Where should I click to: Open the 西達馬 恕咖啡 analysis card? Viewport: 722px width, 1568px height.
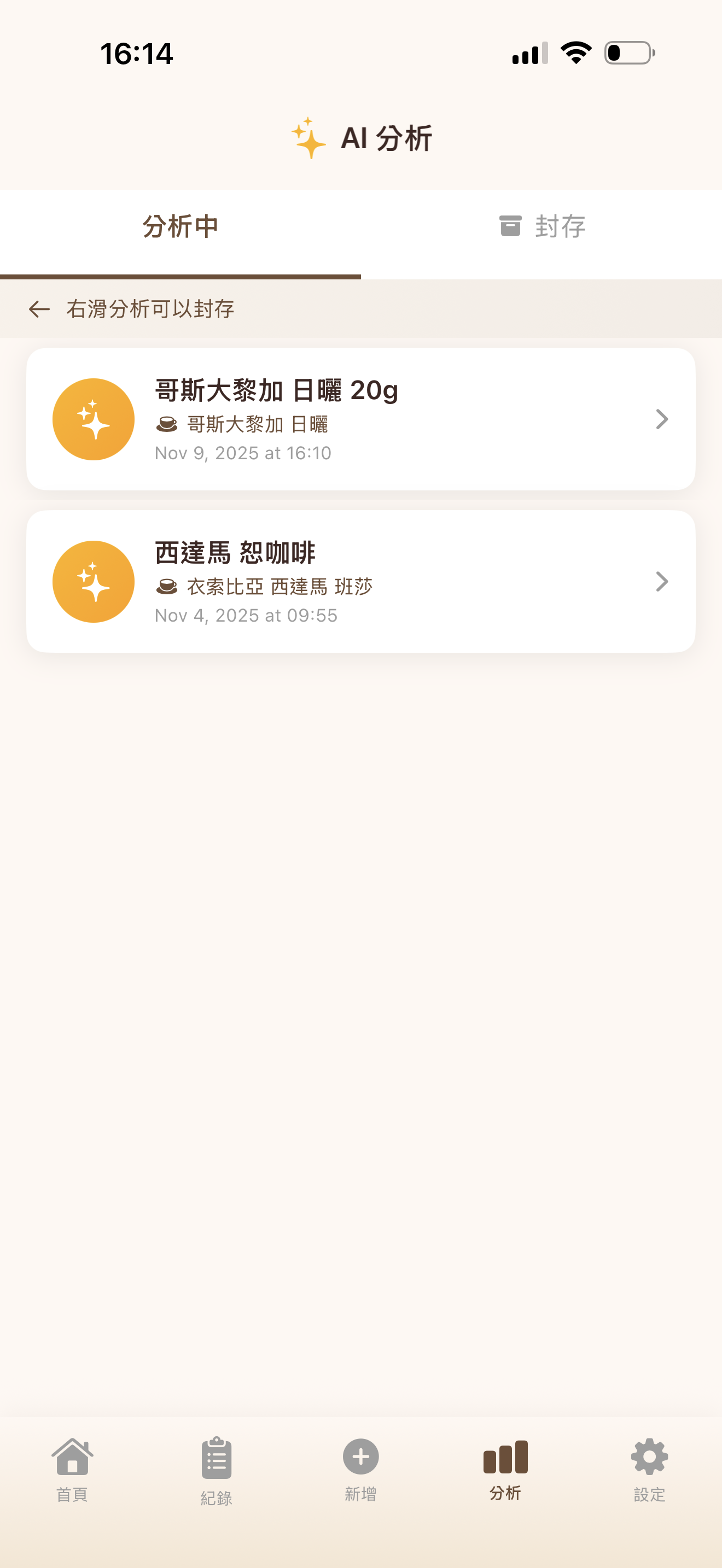pos(360,581)
